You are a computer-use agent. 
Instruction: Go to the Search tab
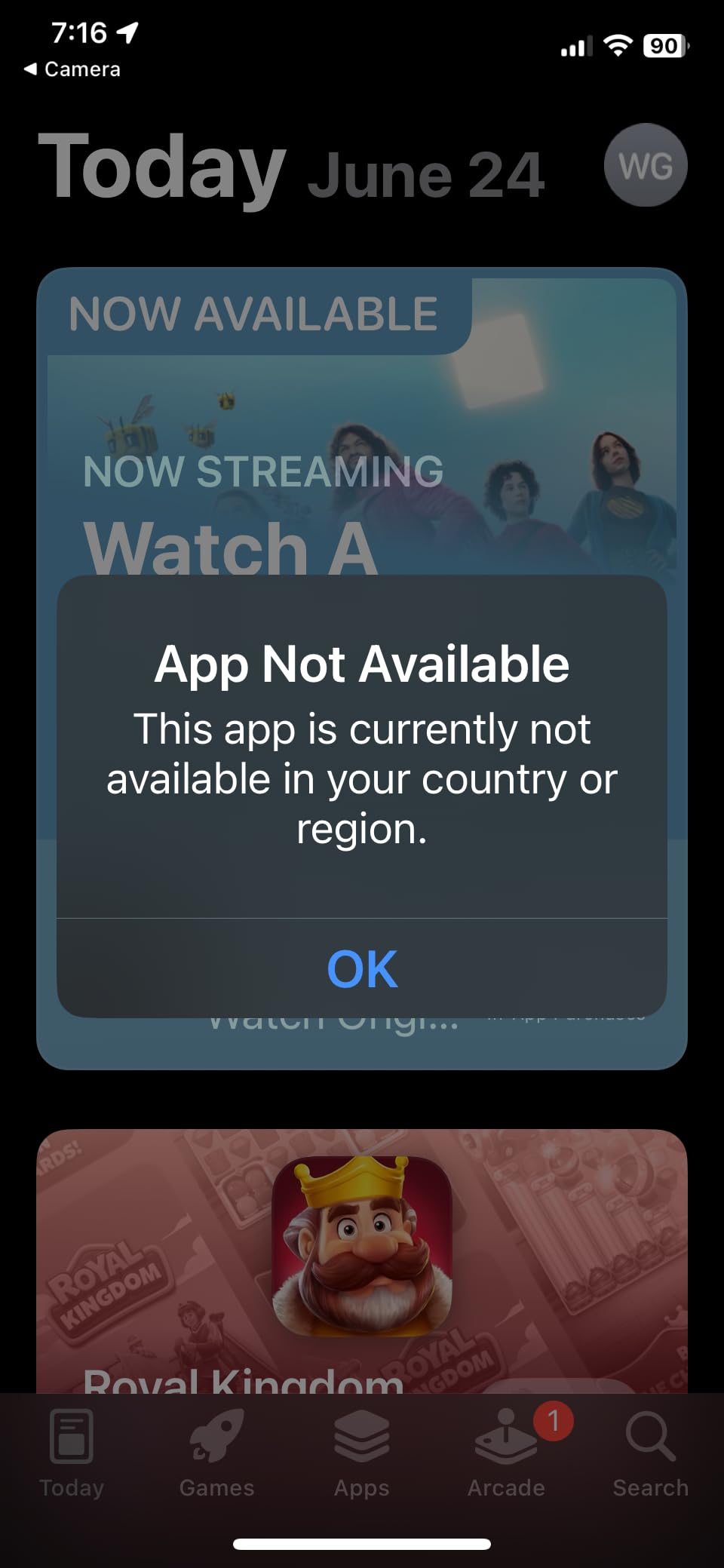651,1453
